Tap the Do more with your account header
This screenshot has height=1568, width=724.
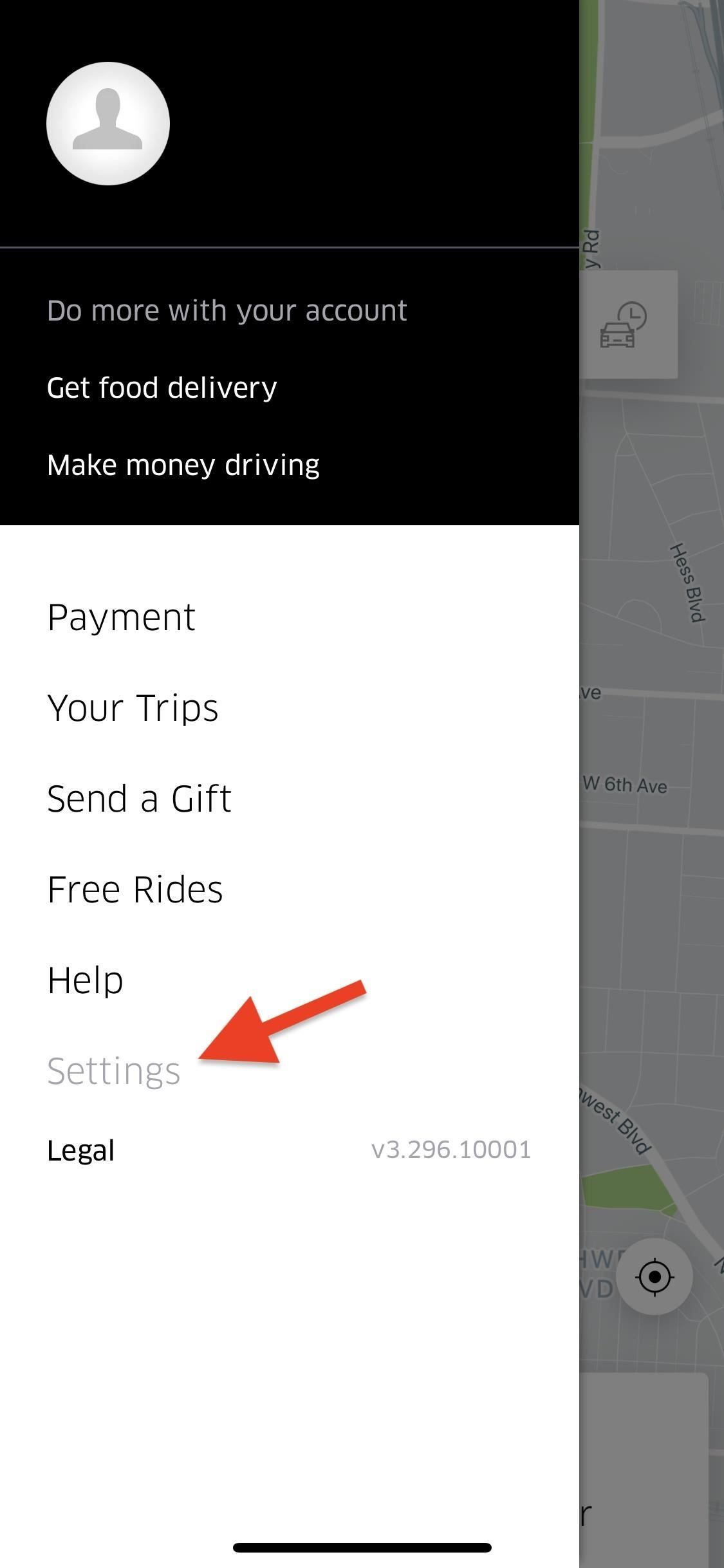(x=227, y=310)
